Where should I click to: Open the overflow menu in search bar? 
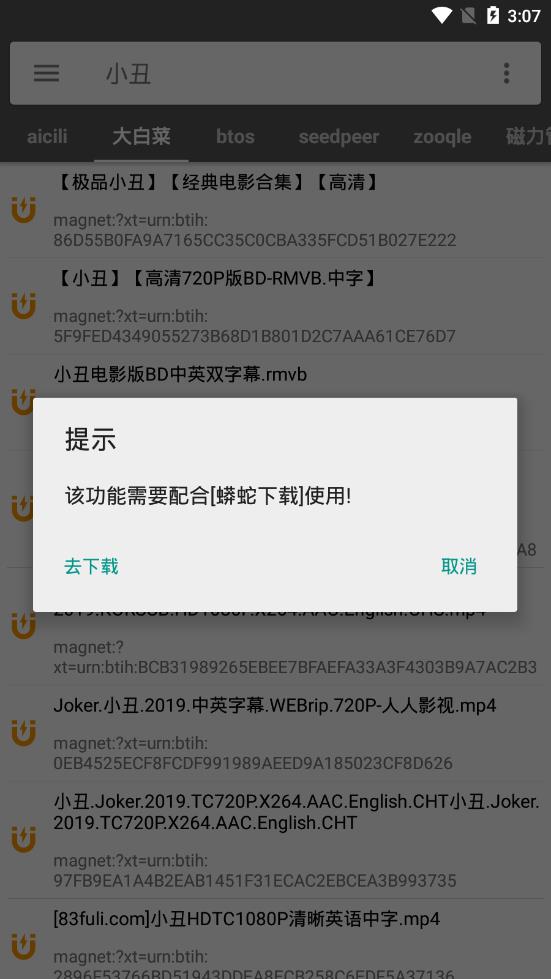click(507, 74)
